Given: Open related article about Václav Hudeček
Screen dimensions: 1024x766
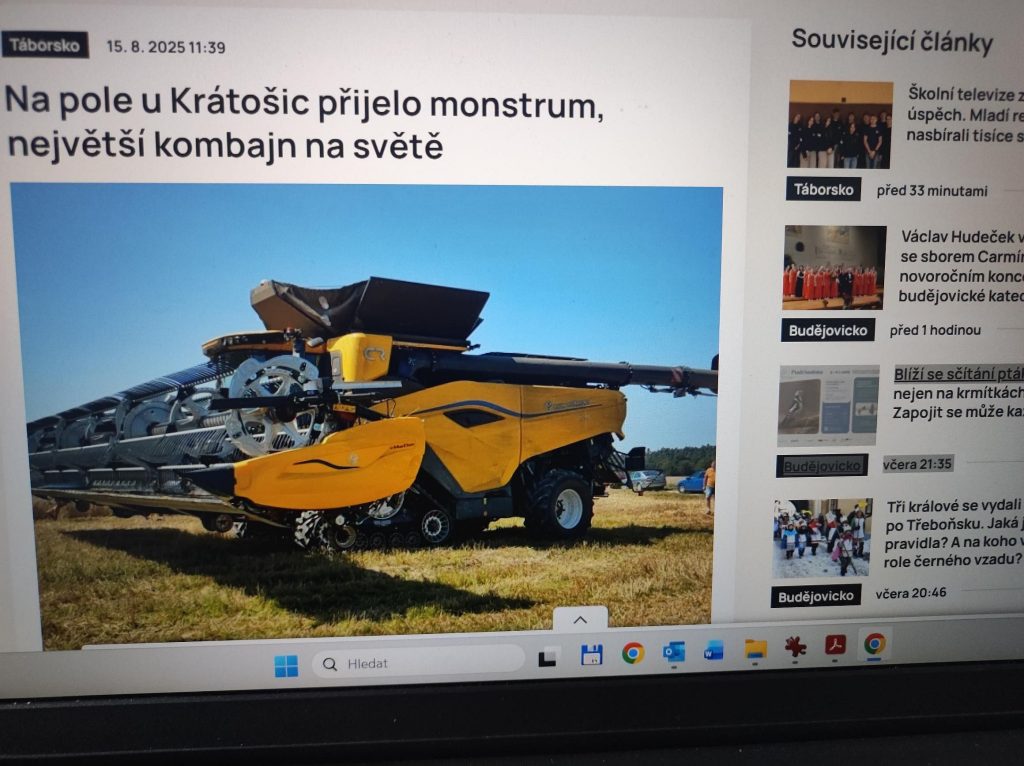Looking at the screenshot, I should click(x=960, y=266).
